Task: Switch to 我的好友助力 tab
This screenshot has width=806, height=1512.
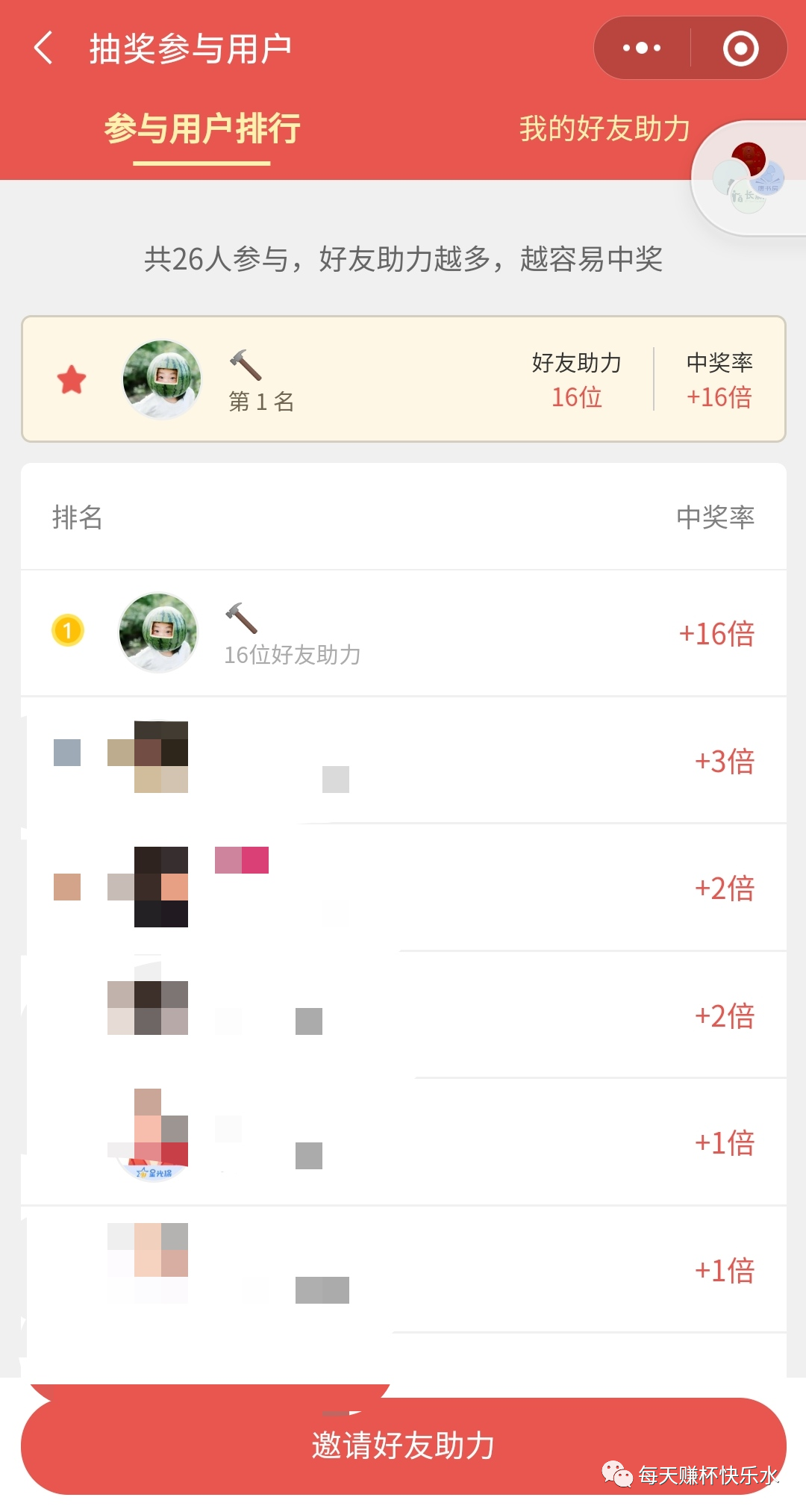Action: (604, 128)
